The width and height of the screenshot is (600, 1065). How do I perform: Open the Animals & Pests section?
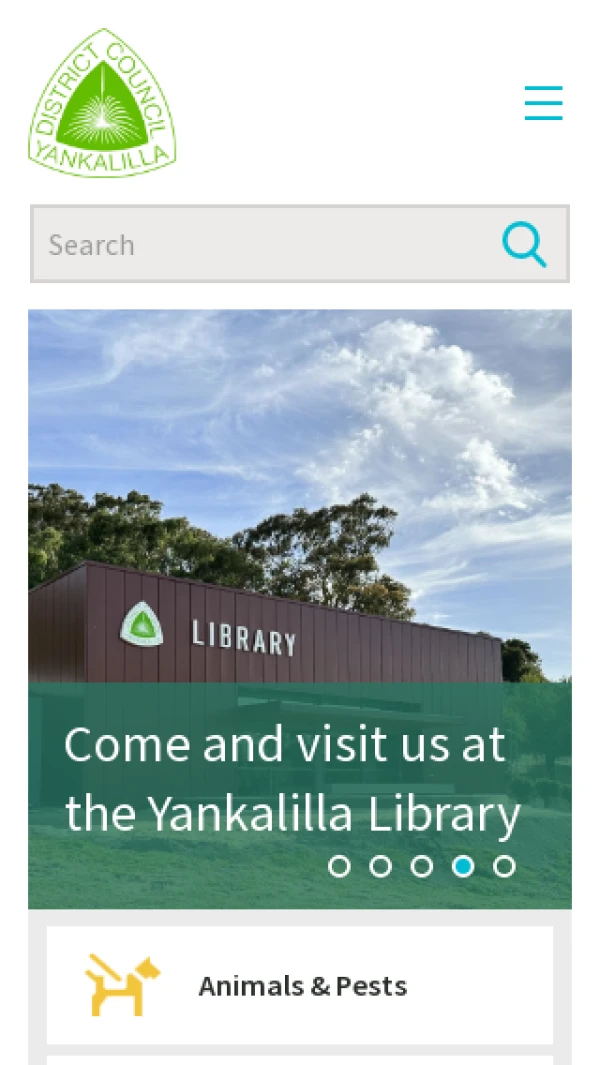[300, 985]
